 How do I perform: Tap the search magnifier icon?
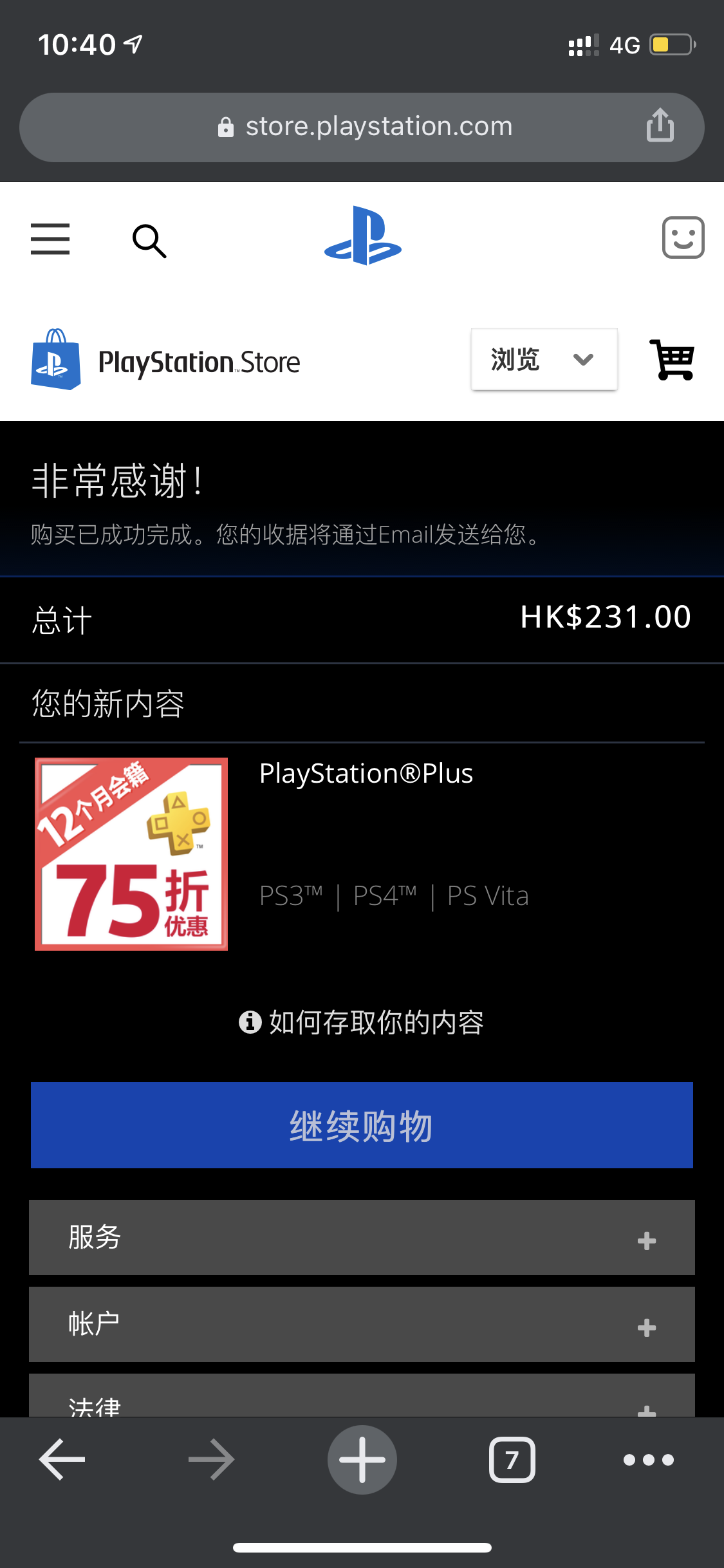pyautogui.click(x=149, y=241)
